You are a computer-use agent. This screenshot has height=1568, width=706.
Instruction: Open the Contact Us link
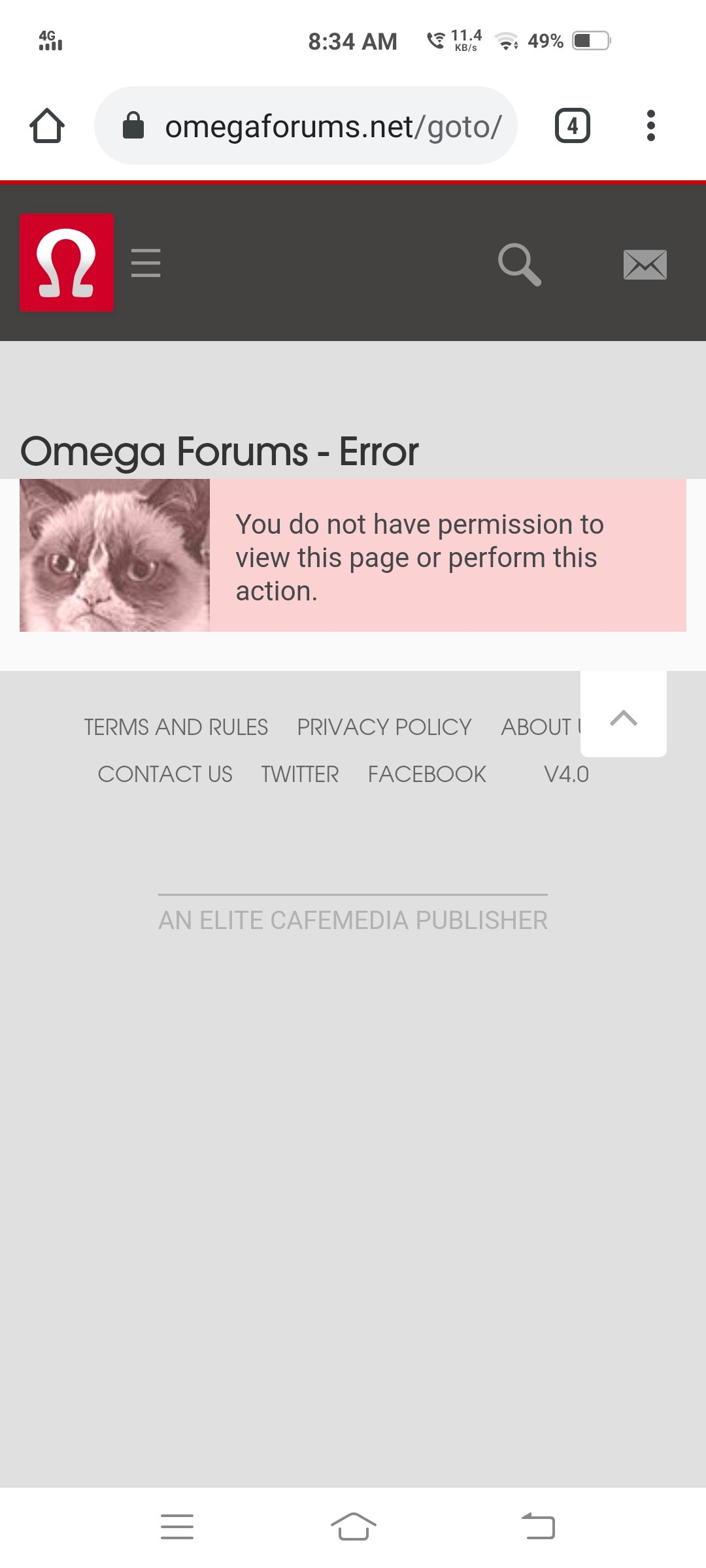coord(165,774)
